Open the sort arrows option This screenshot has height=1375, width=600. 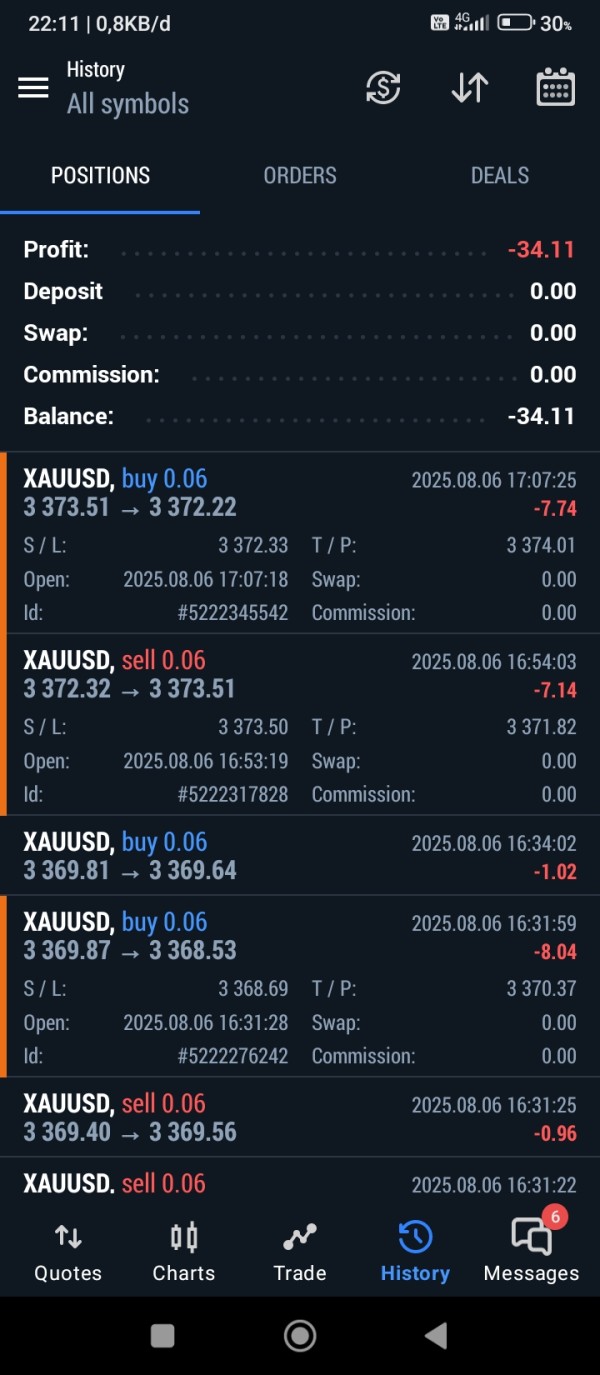tap(469, 88)
